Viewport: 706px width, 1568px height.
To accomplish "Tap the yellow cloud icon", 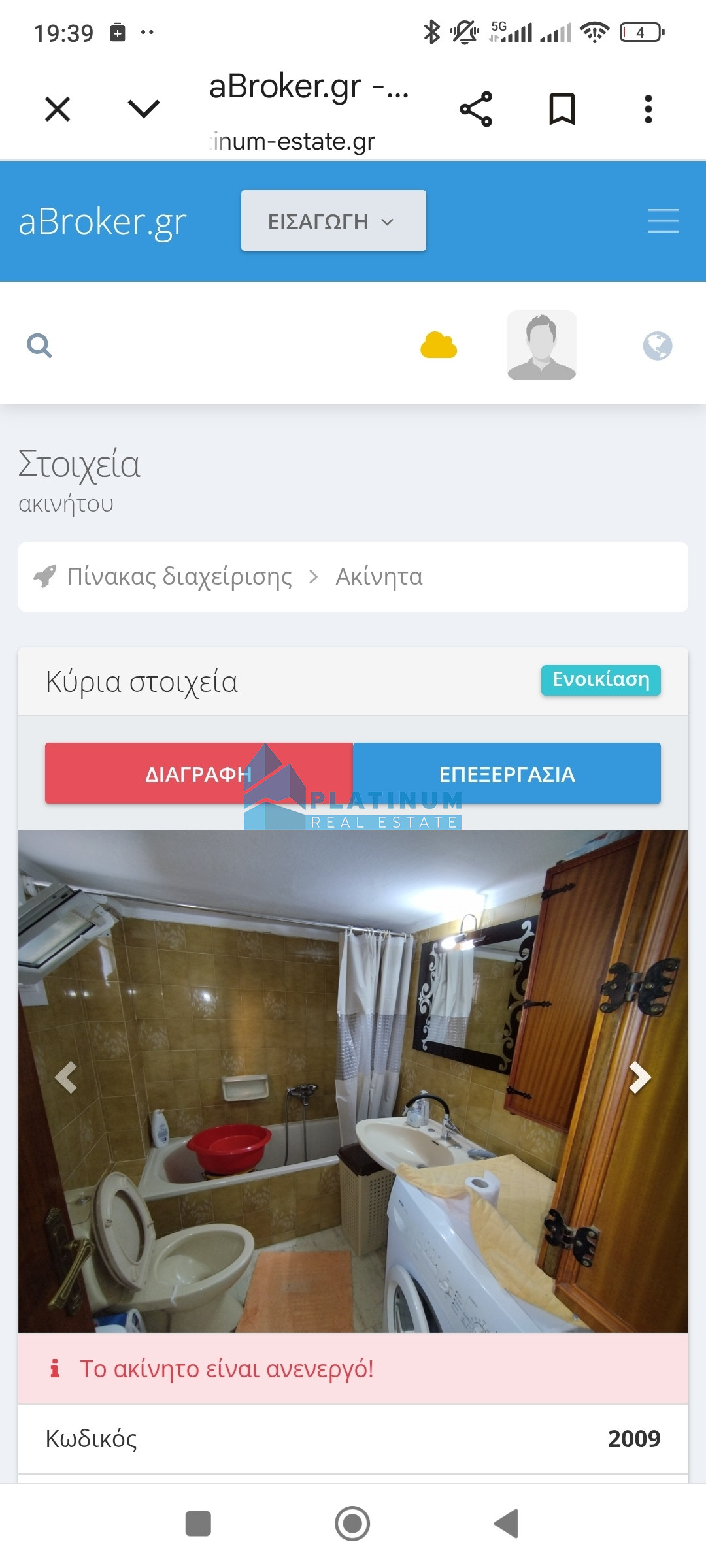I will 439,345.
